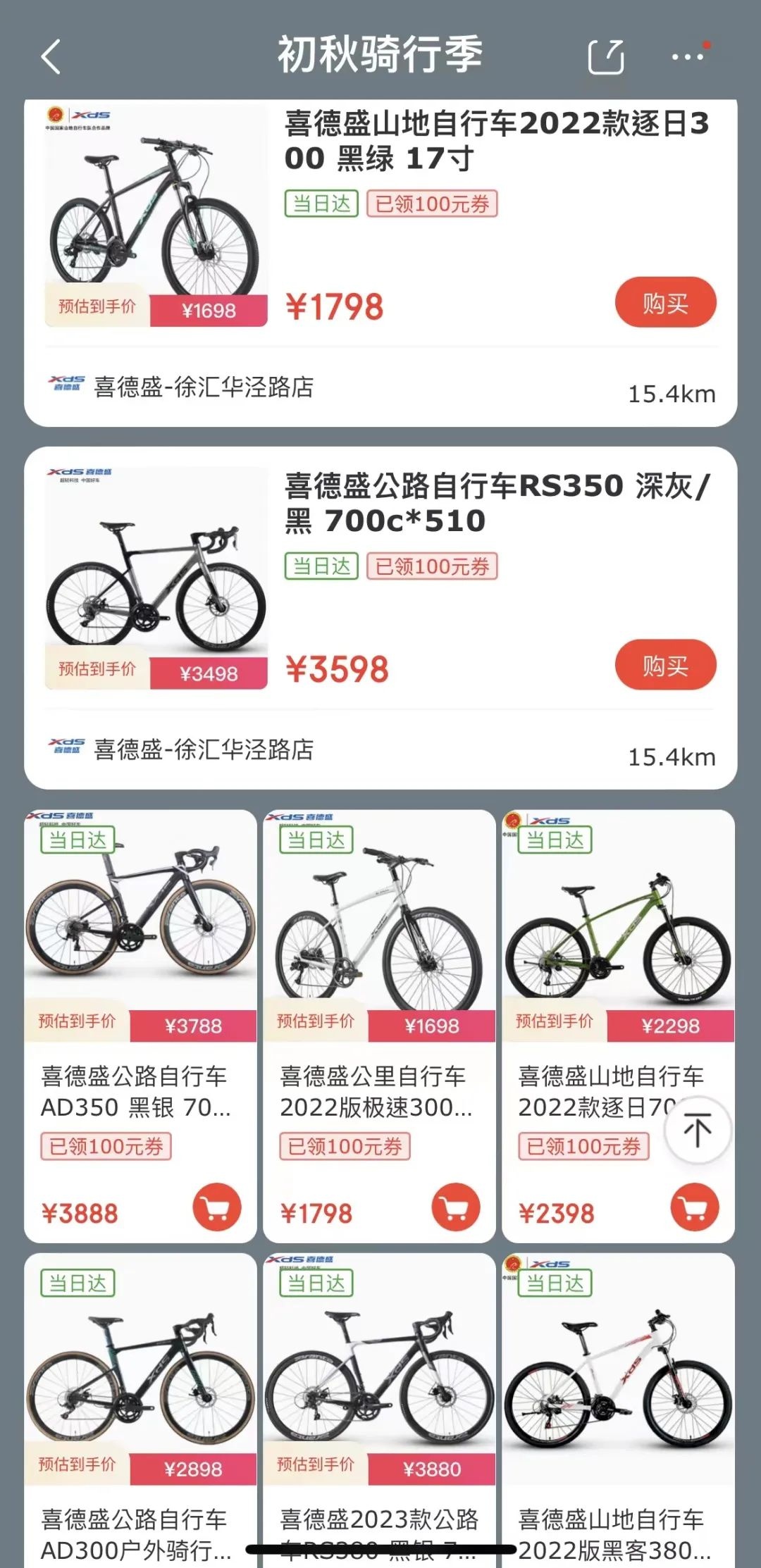Open the three-dot overflow menu
Image resolution: width=761 pixels, height=1568 pixels.
[x=688, y=56]
